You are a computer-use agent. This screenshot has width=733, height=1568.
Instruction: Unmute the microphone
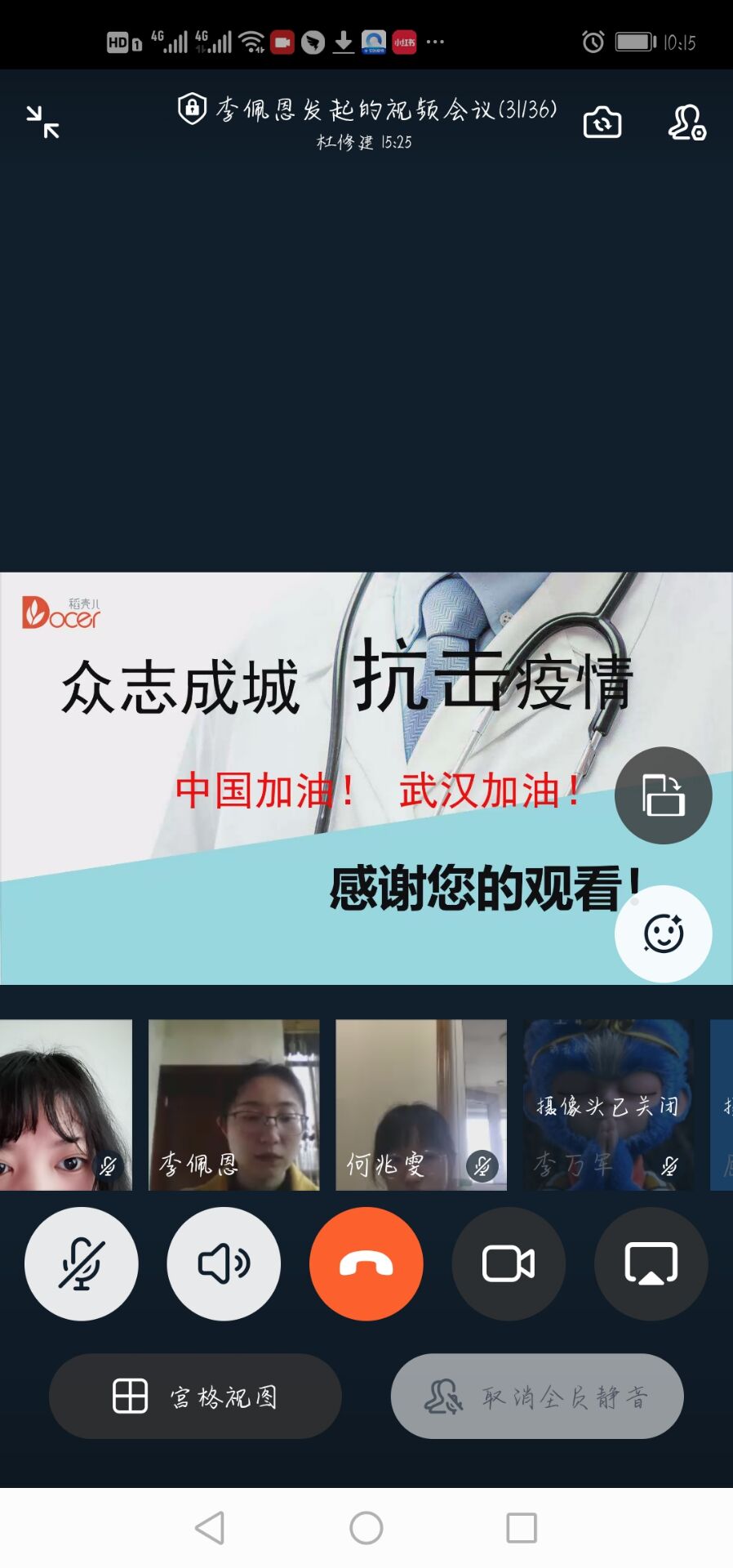point(81,1263)
